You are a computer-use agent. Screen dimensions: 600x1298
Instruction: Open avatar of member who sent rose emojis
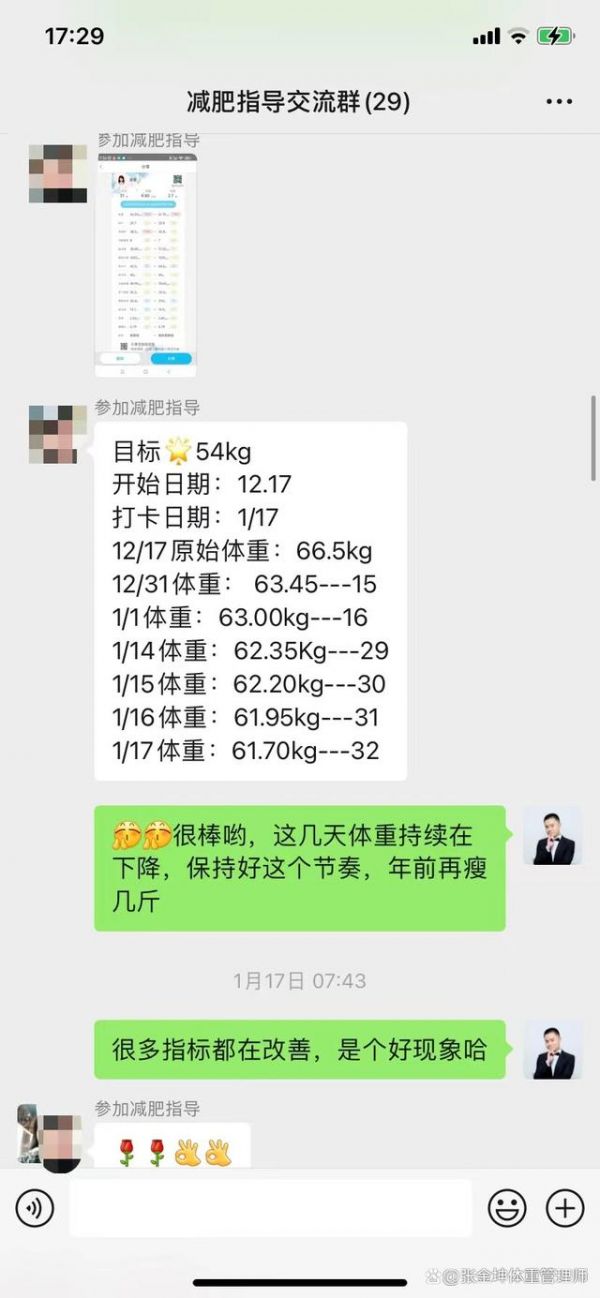tap(48, 1136)
